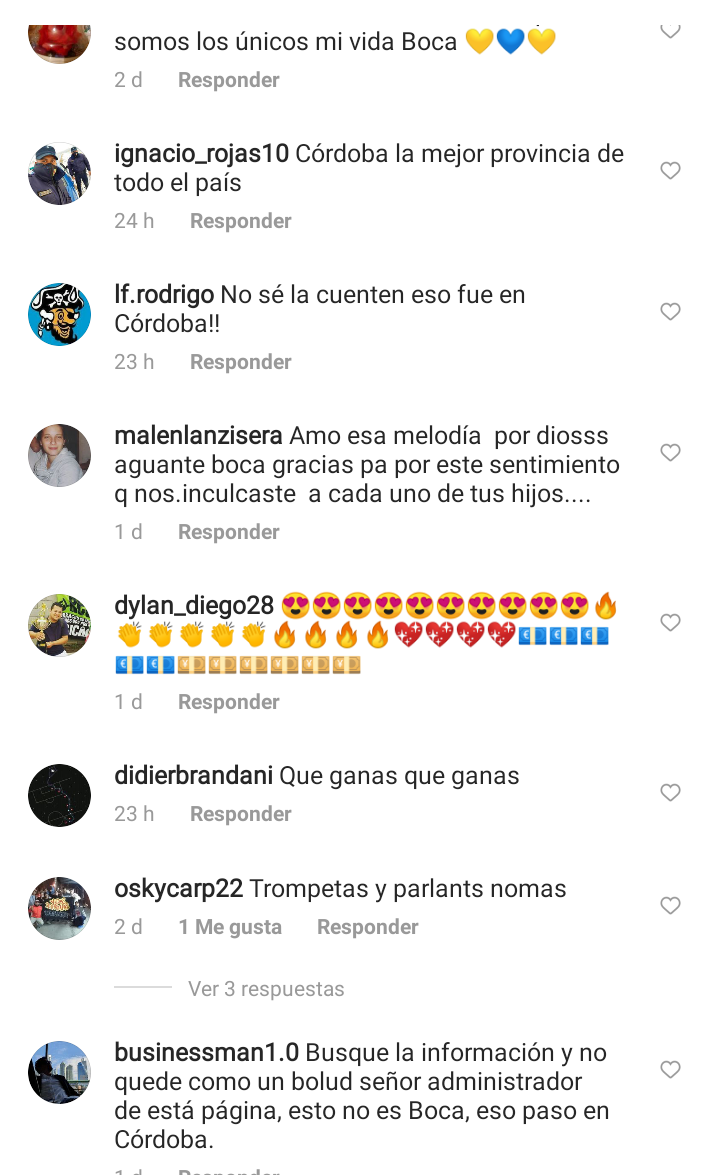The image size is (720, 1175).
Task: Like oskycarp22's comment
Action: 670,905
